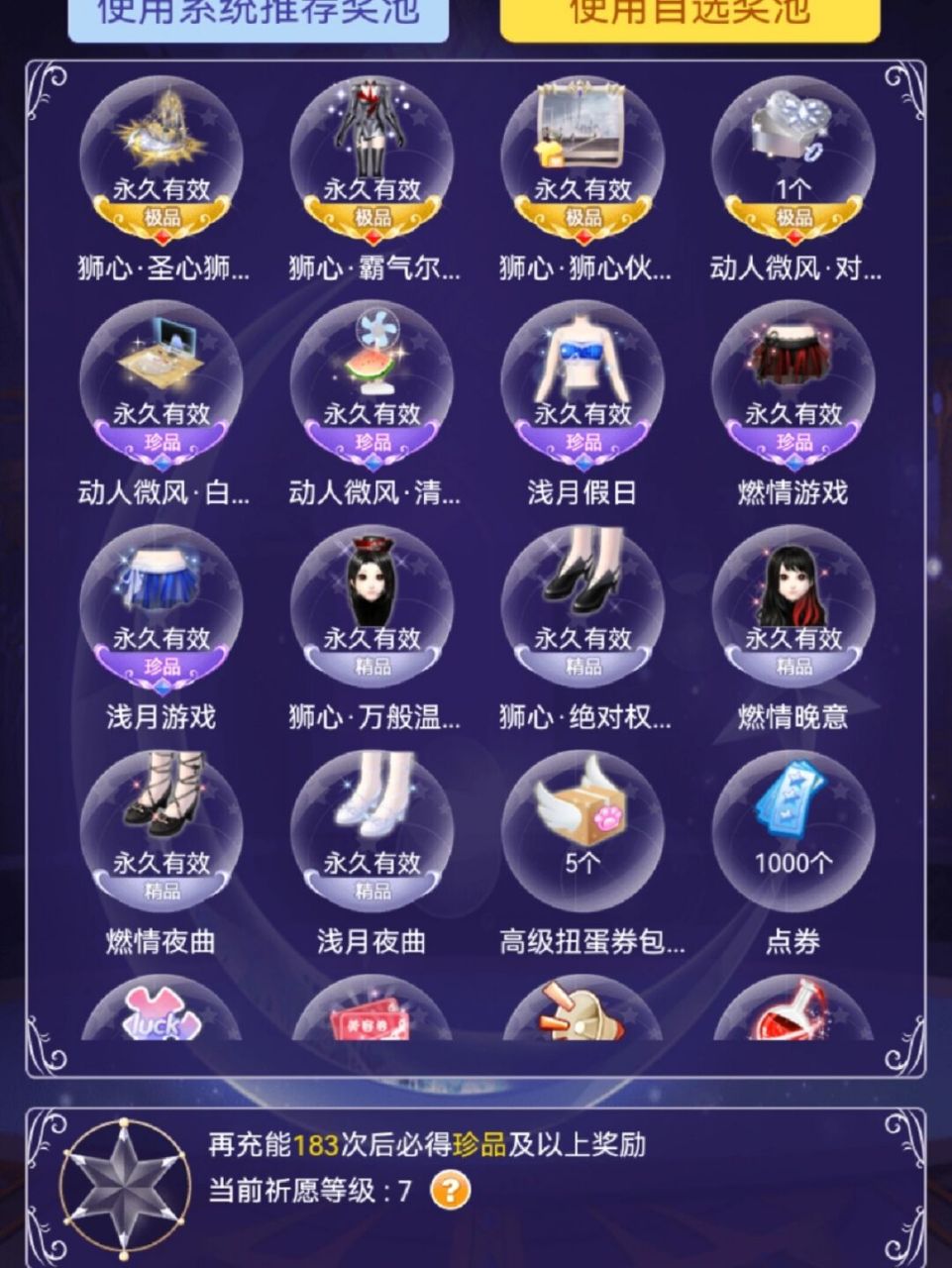Open the question mark help beside 当前祈愿等级
The height and width of the screenshot is (1268, 952).
coord(451,1190)
